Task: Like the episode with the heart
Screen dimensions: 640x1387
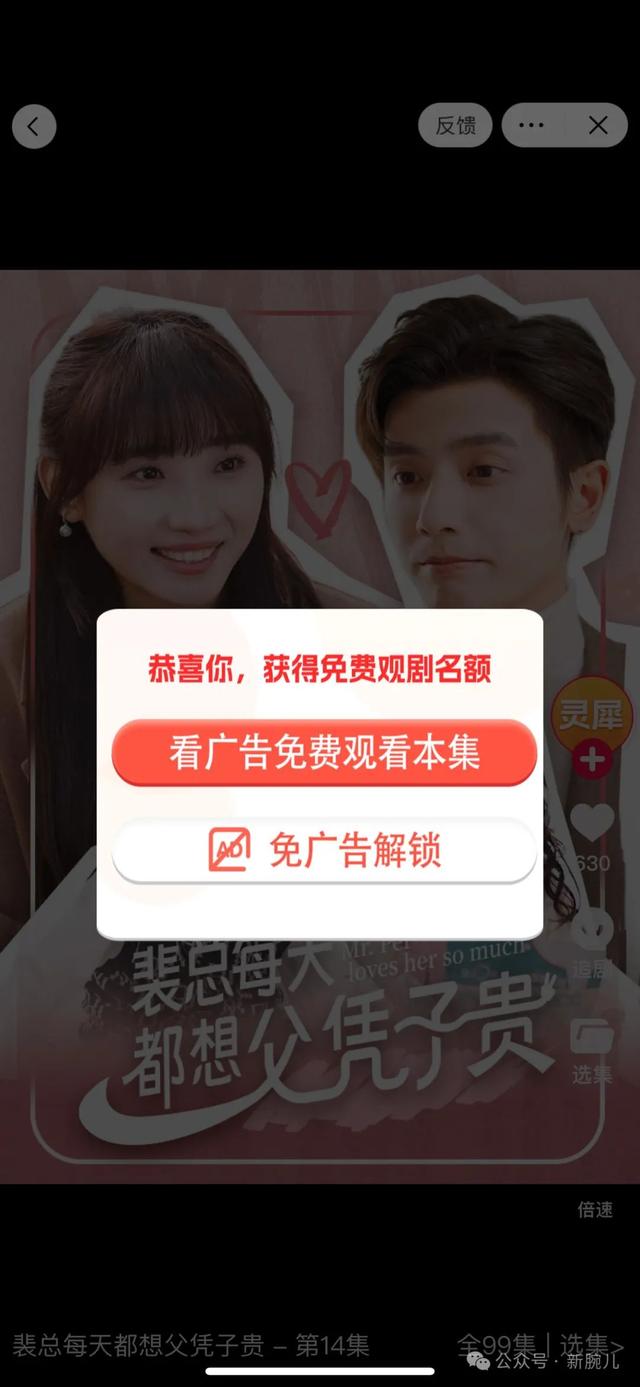Action: tap(592, 823)
